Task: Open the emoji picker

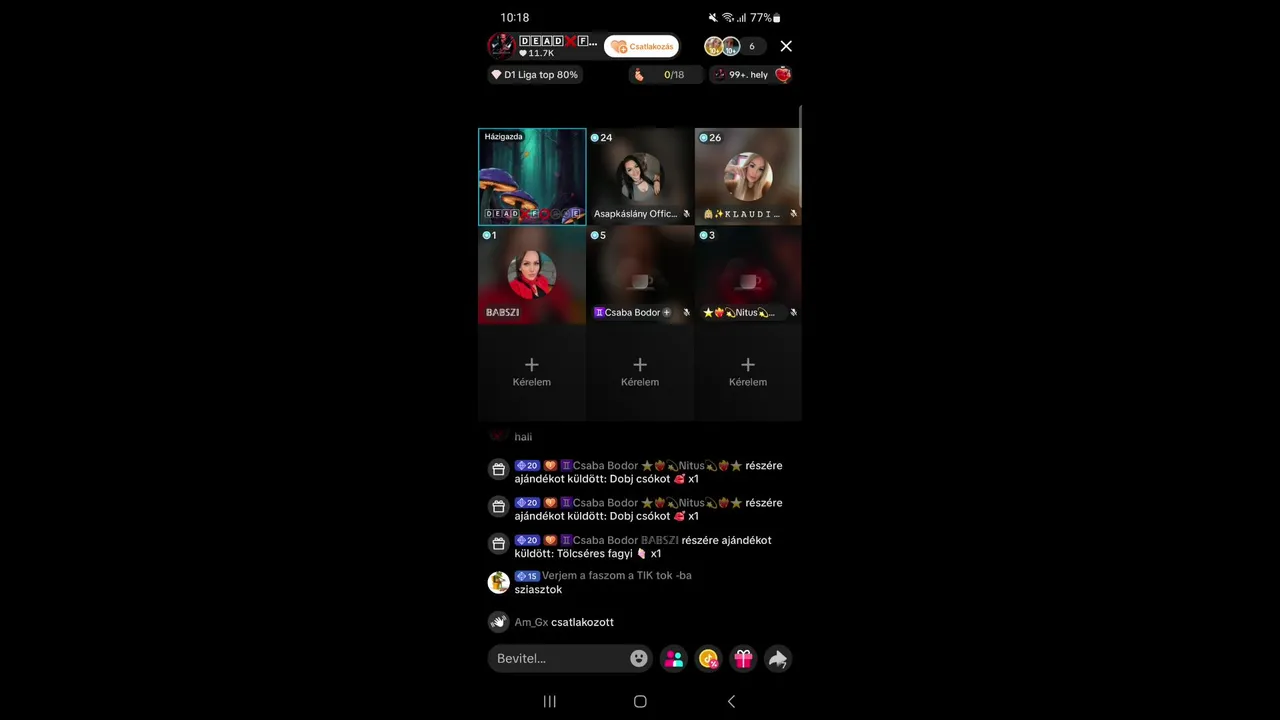Action: pos(639,658)
